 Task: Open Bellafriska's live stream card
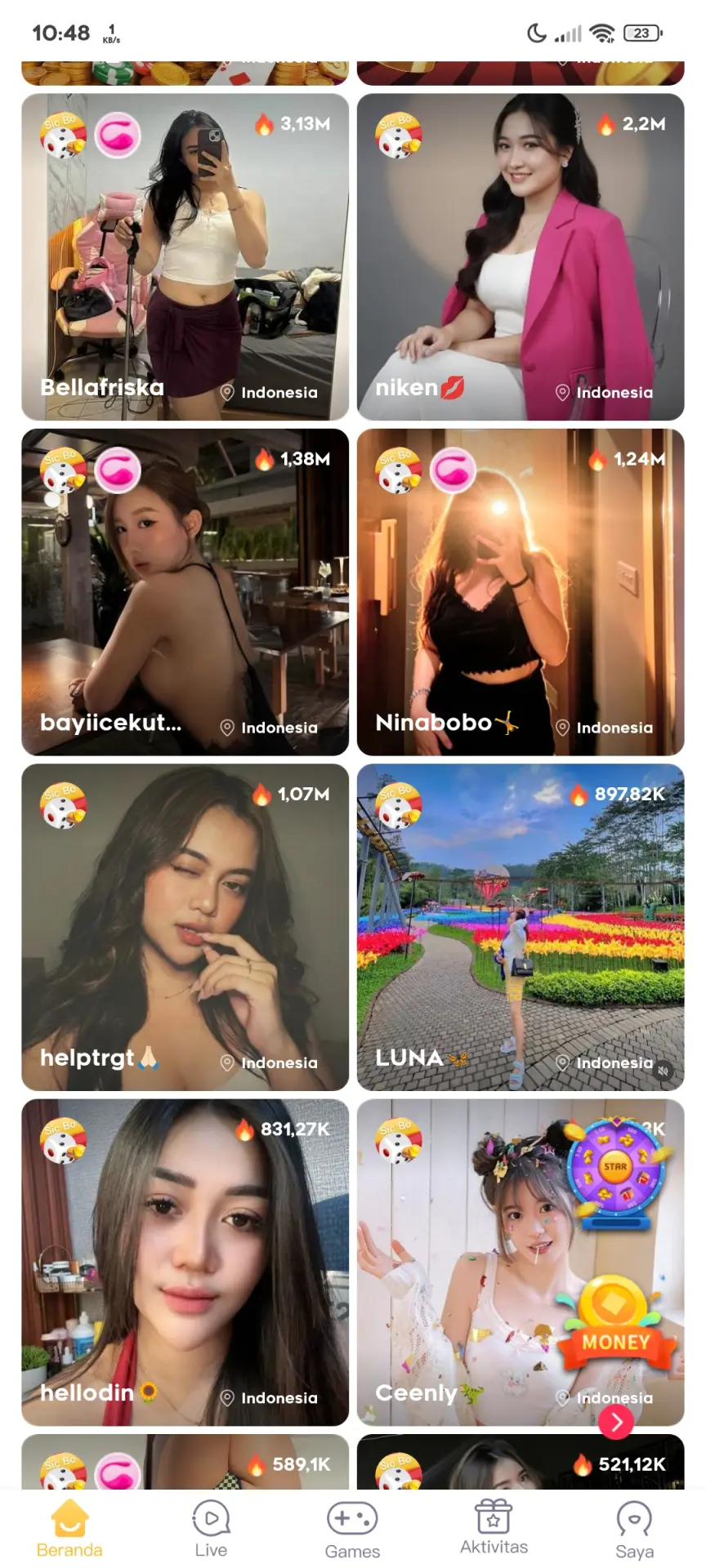[185, 256]
